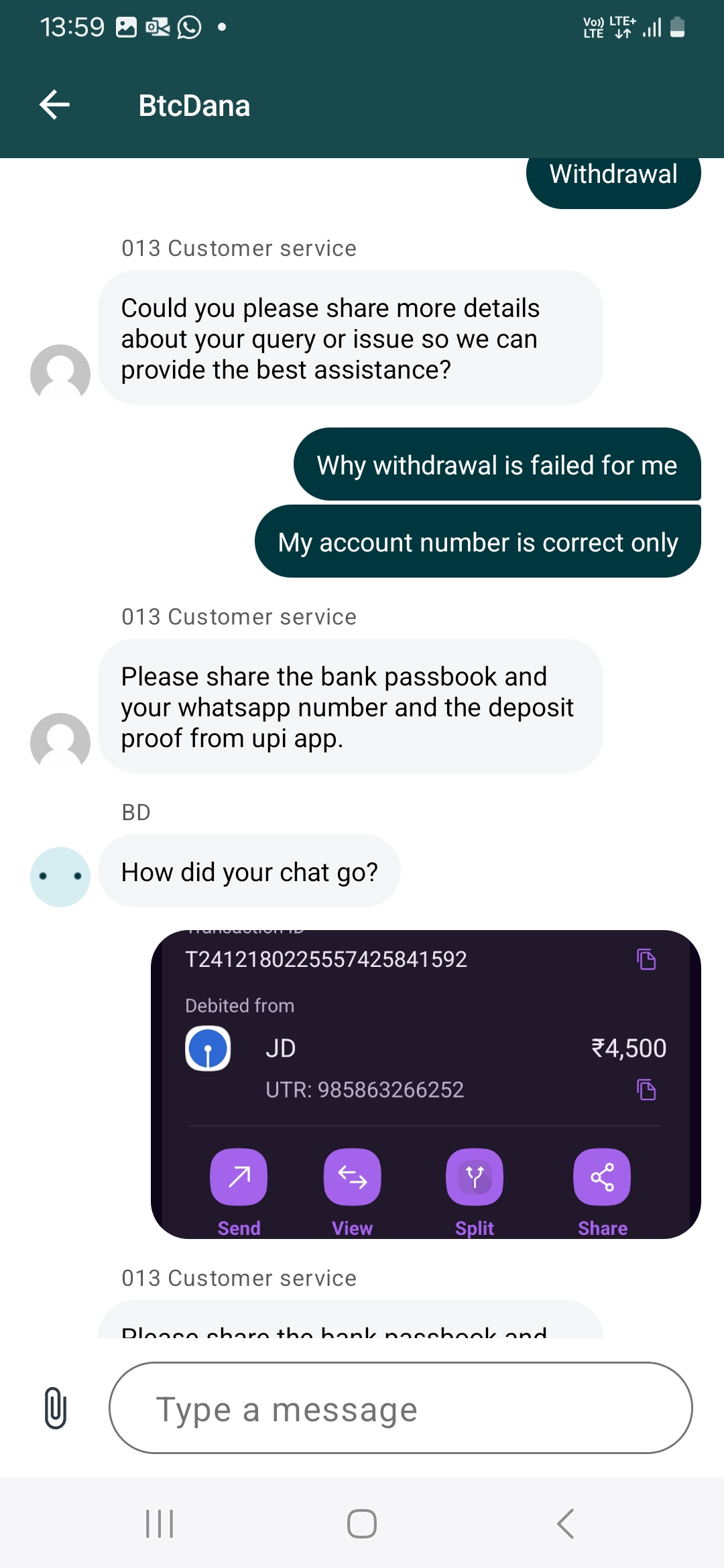
Task: Tap the system home button
Action: (361, 1523)
